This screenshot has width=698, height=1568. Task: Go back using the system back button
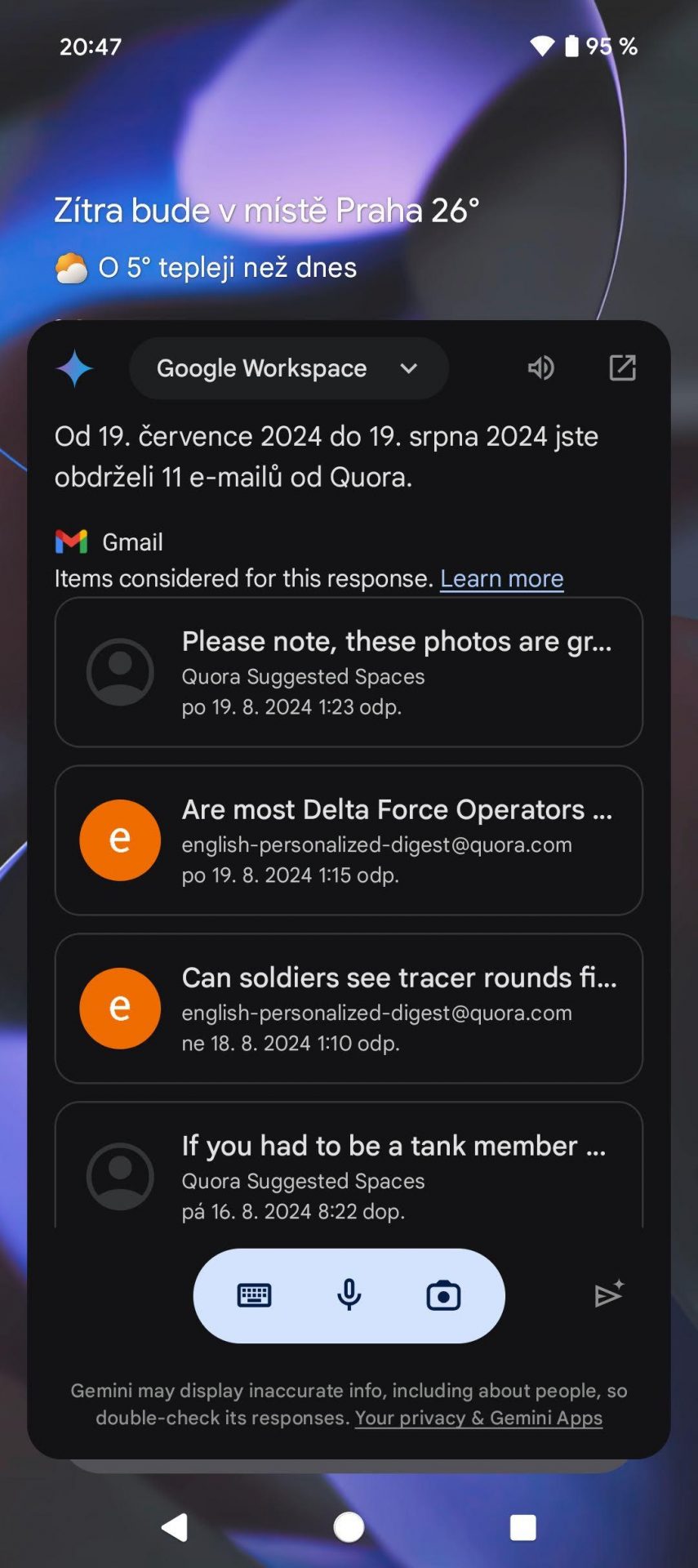[175, 1527]
